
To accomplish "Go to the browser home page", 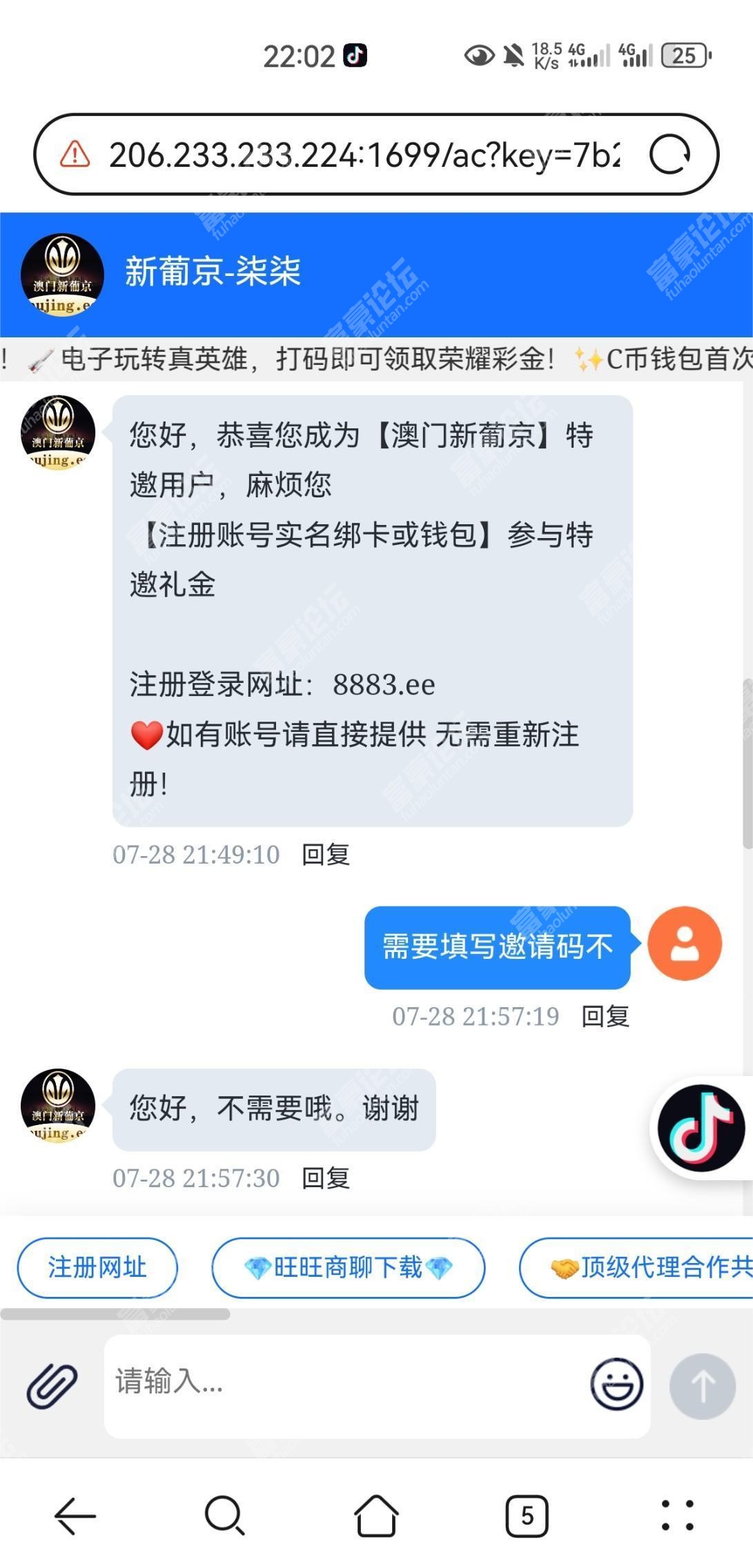I will tap(376, 1516).
